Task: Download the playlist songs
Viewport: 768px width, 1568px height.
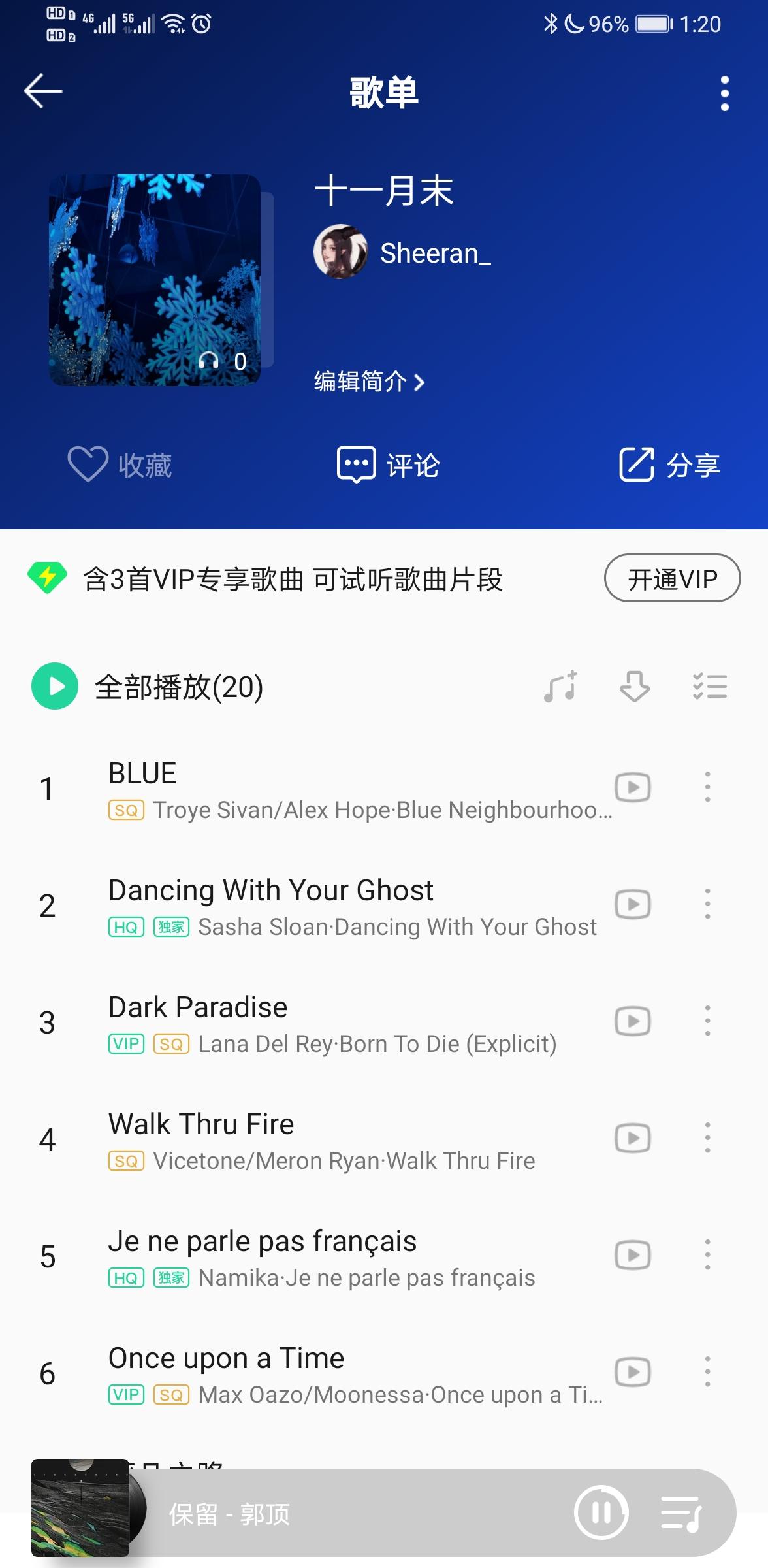Action: (x=634, y=686)
